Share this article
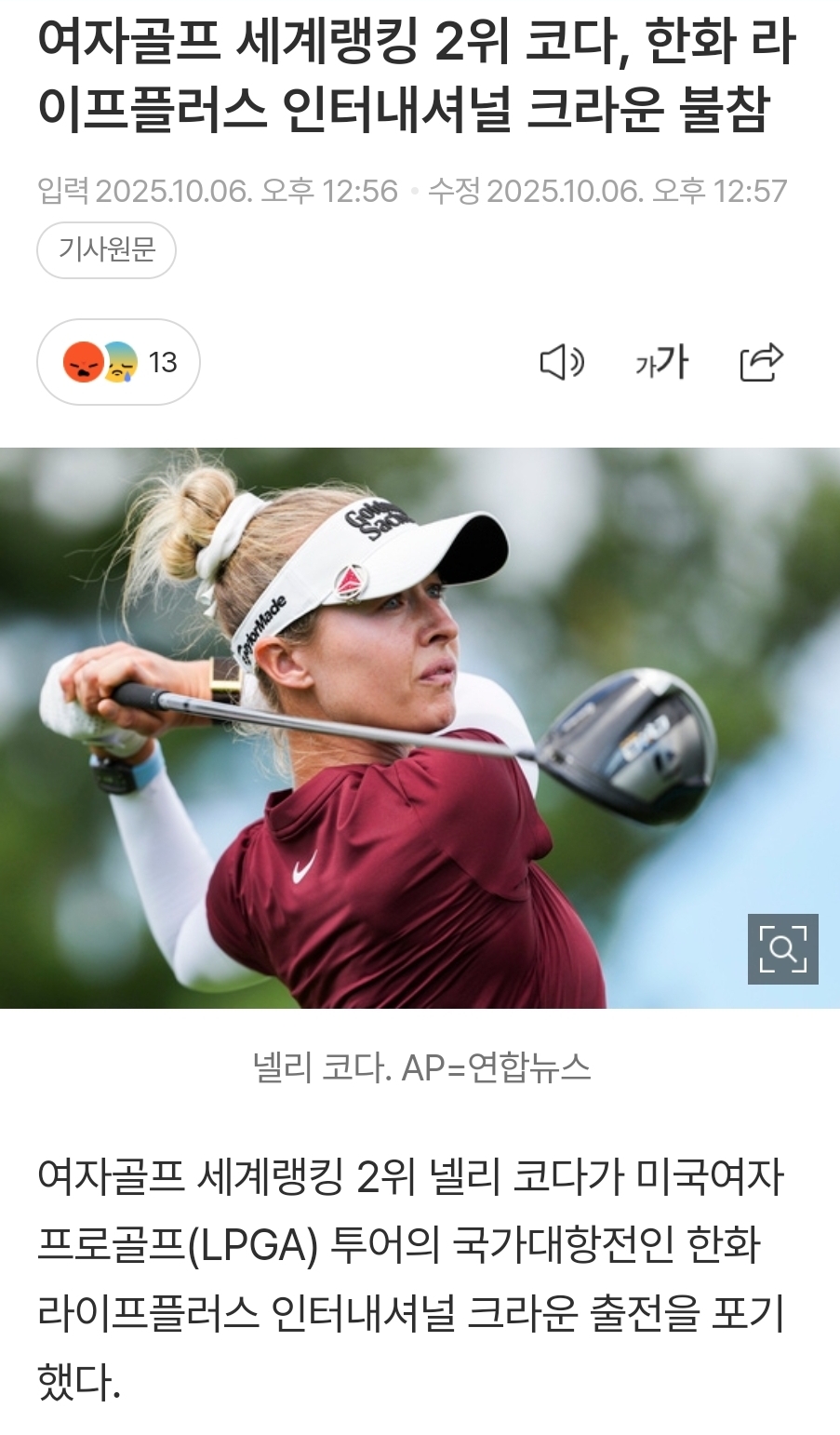840x1435 pixels. (x=761, y=362)
